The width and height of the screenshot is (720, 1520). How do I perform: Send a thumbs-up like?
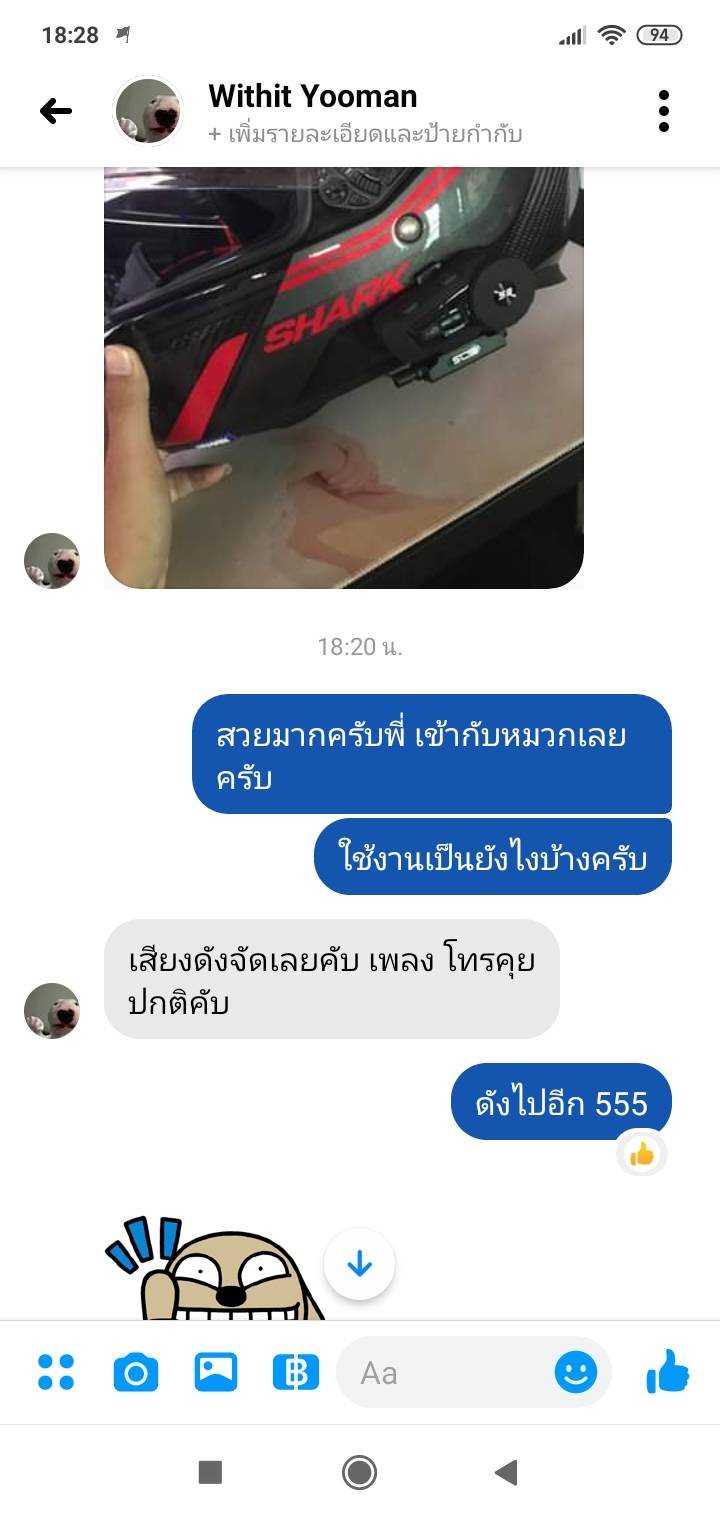point(668,1372)
